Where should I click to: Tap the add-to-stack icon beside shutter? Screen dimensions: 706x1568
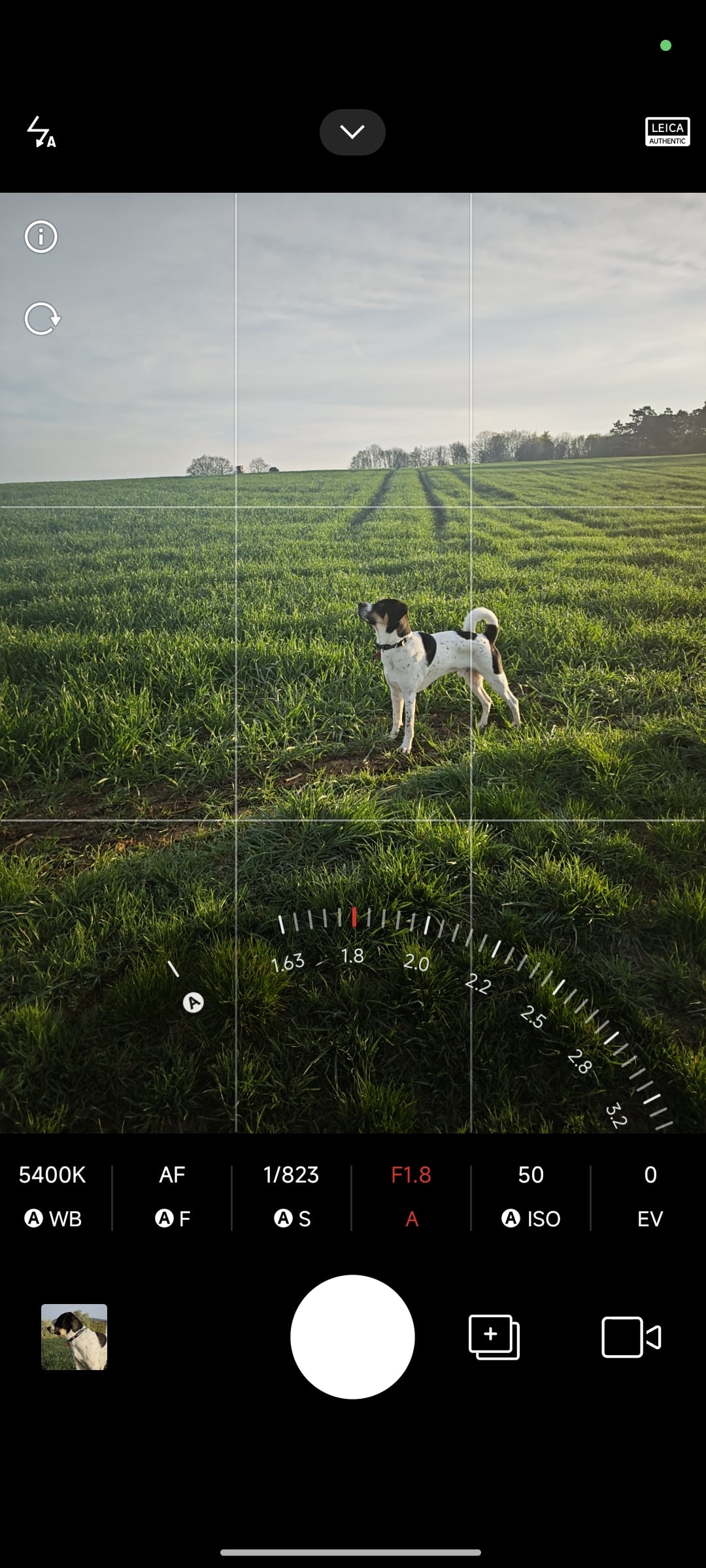[494, 1337]
